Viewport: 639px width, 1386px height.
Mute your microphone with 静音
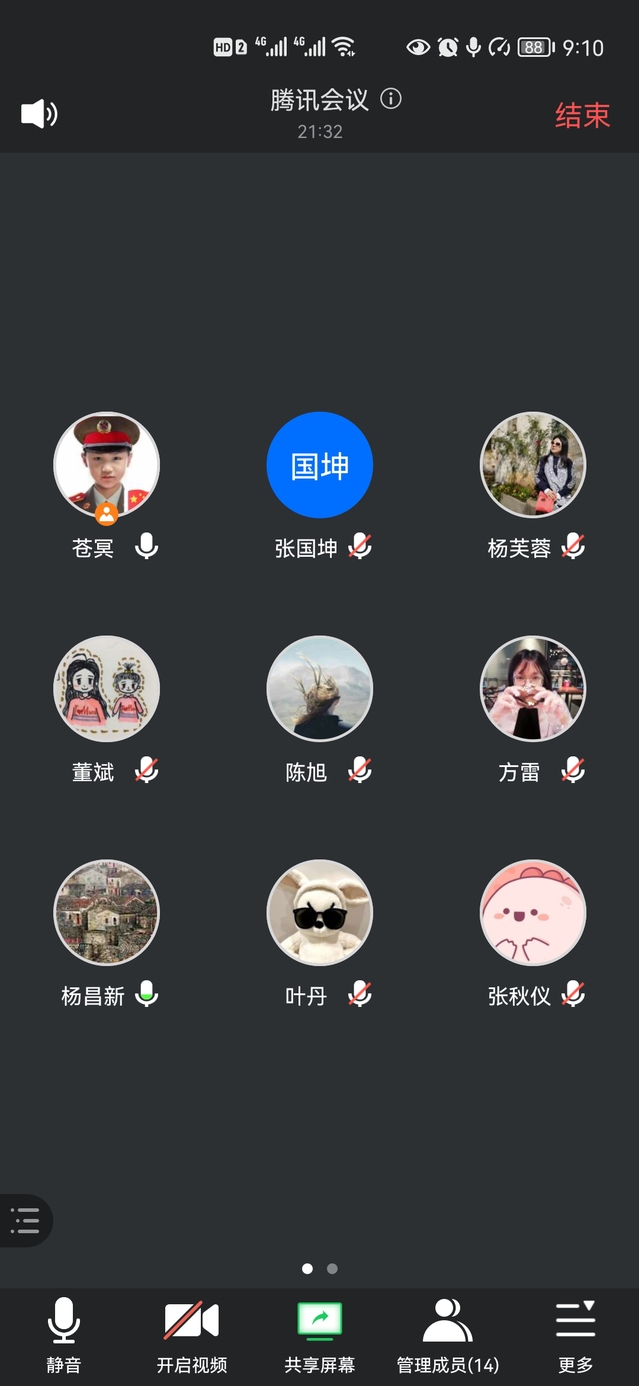[64, 1334]
